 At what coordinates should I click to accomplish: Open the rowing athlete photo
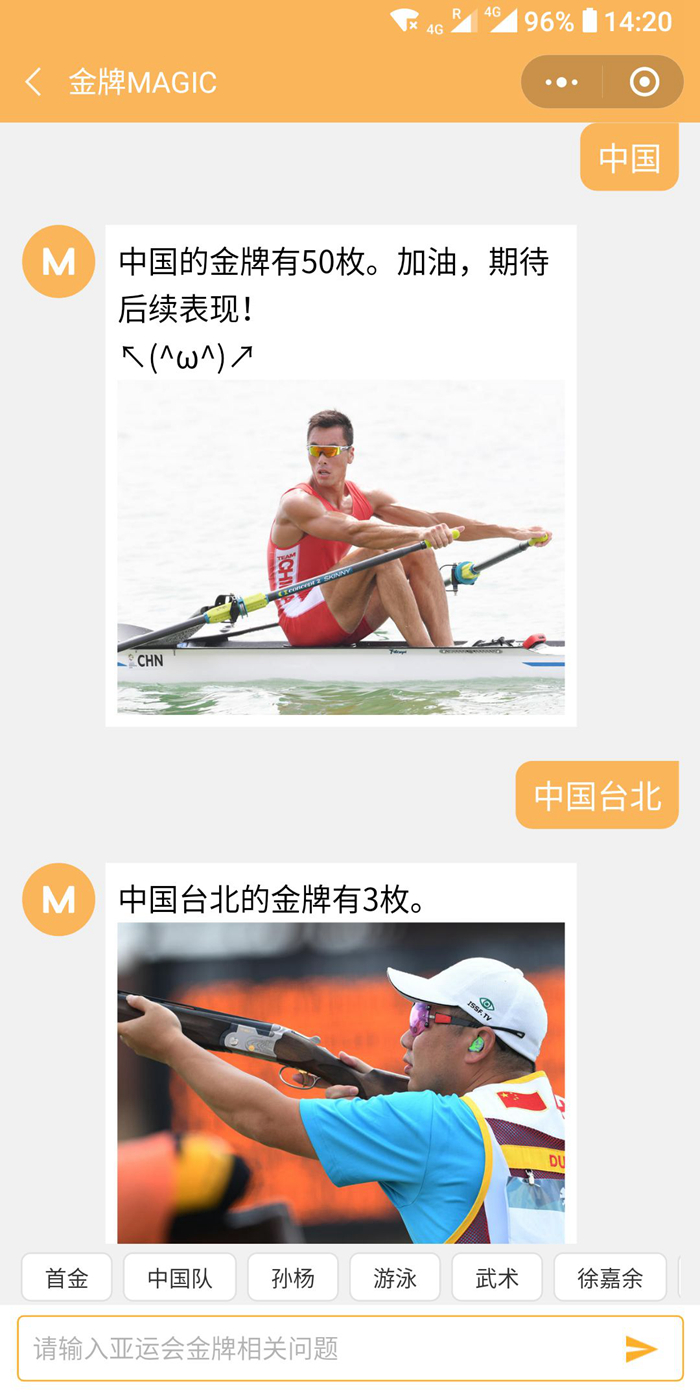[341, 547]
